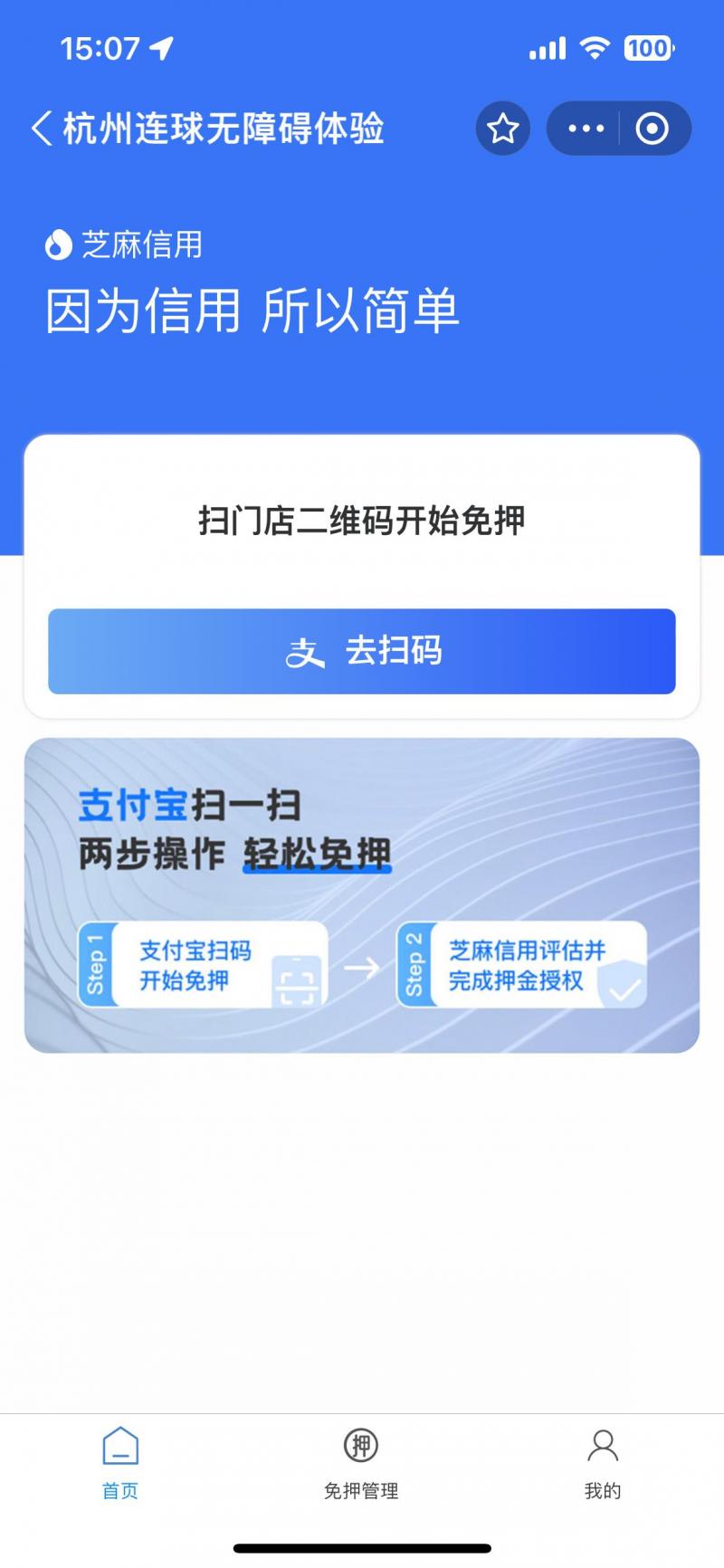724x1568 pixels.
Task: Switch to the 免押管理 tab
Action: (361, 1463)
